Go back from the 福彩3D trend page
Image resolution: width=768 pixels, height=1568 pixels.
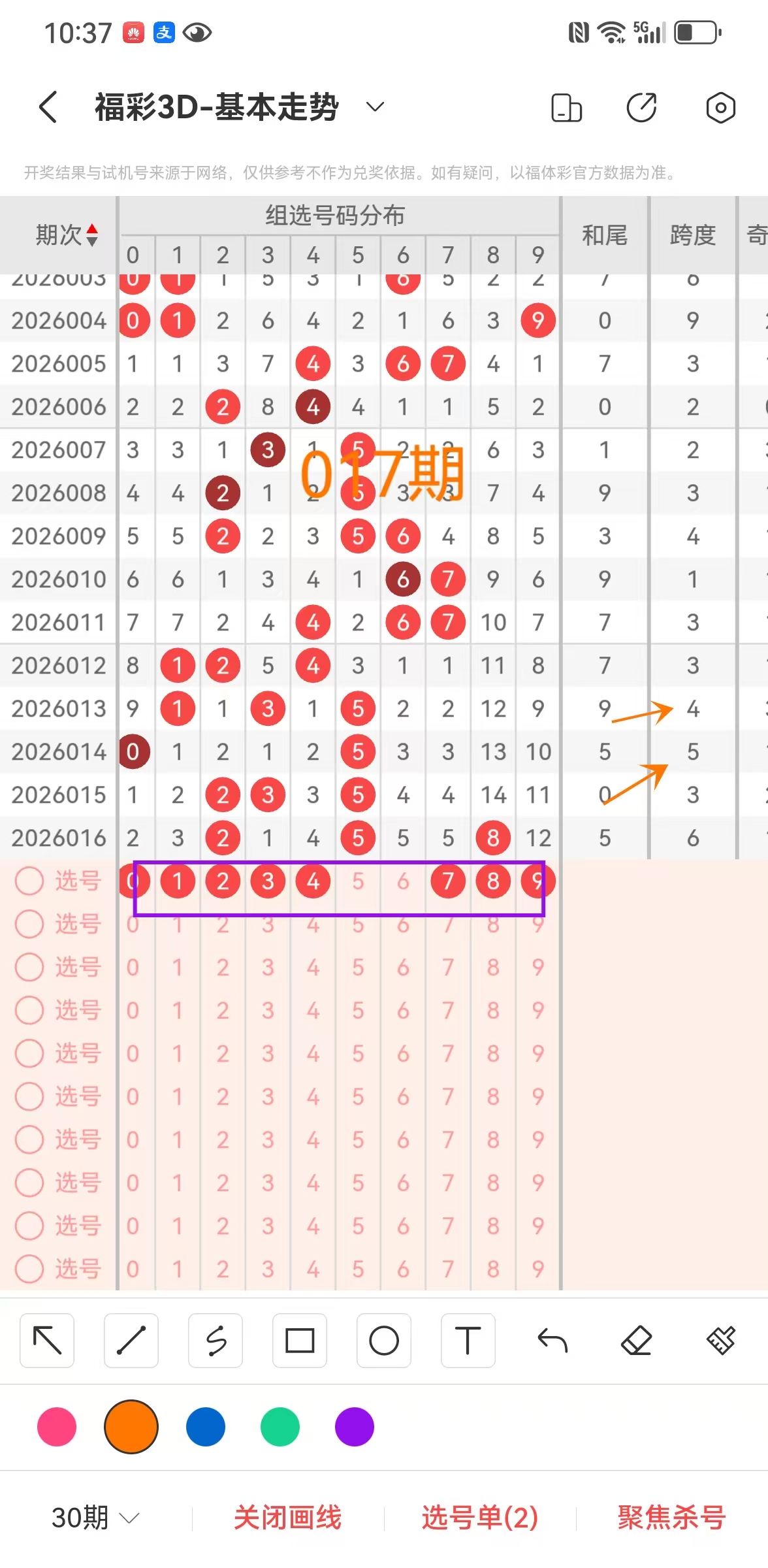tap(48, 107)
